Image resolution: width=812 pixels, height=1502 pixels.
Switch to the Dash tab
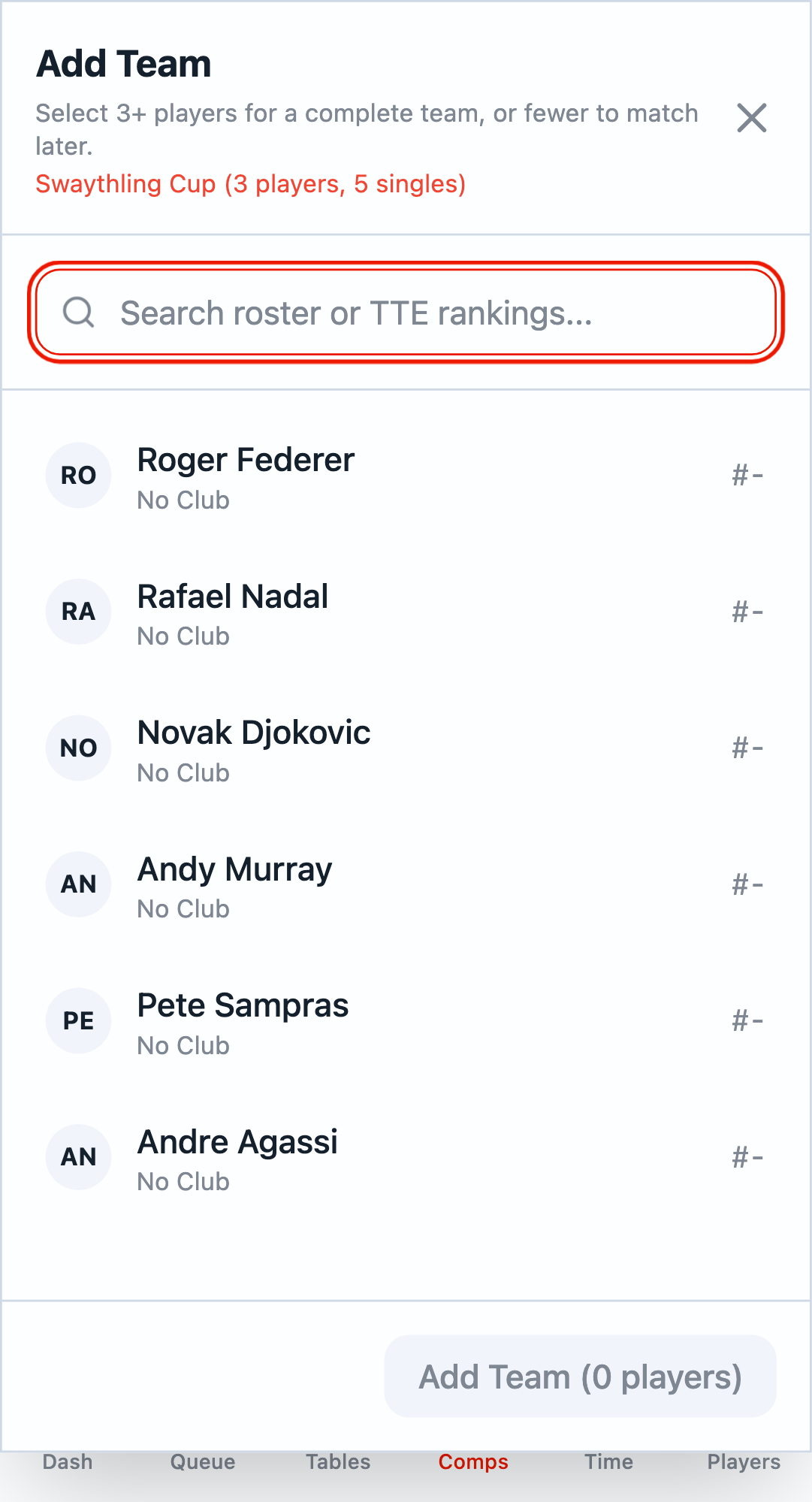pos(66,1461)
